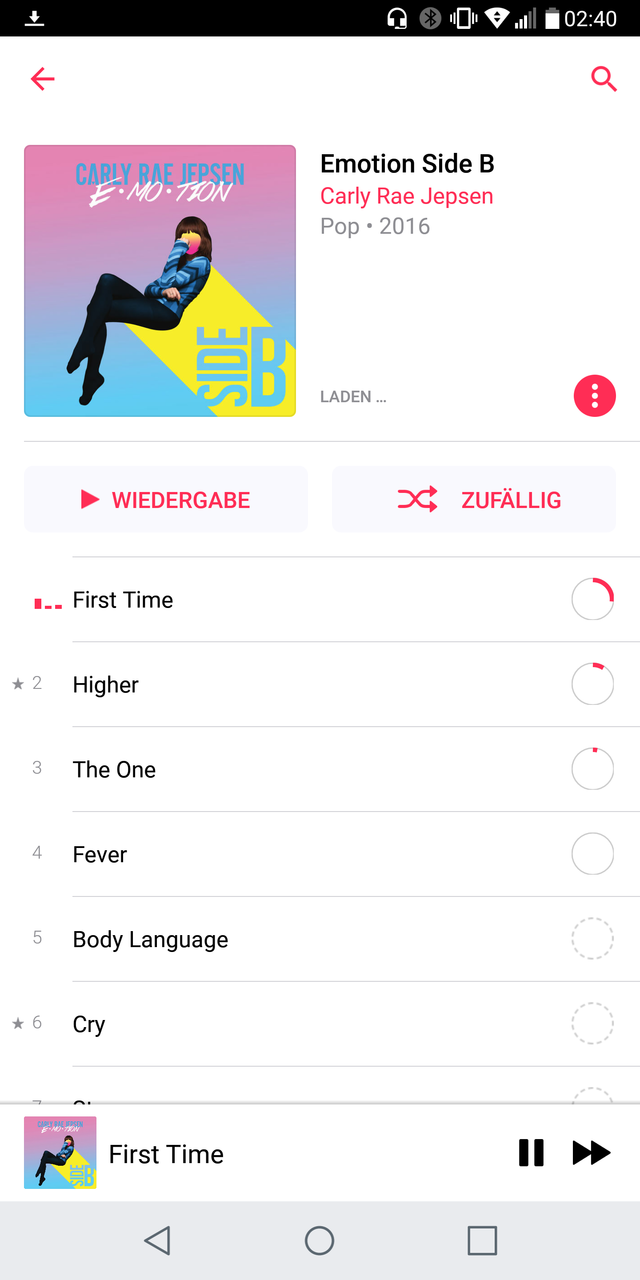Play the track Fever
This screenshot has height=1280, width=640.
tap(100, 855)
